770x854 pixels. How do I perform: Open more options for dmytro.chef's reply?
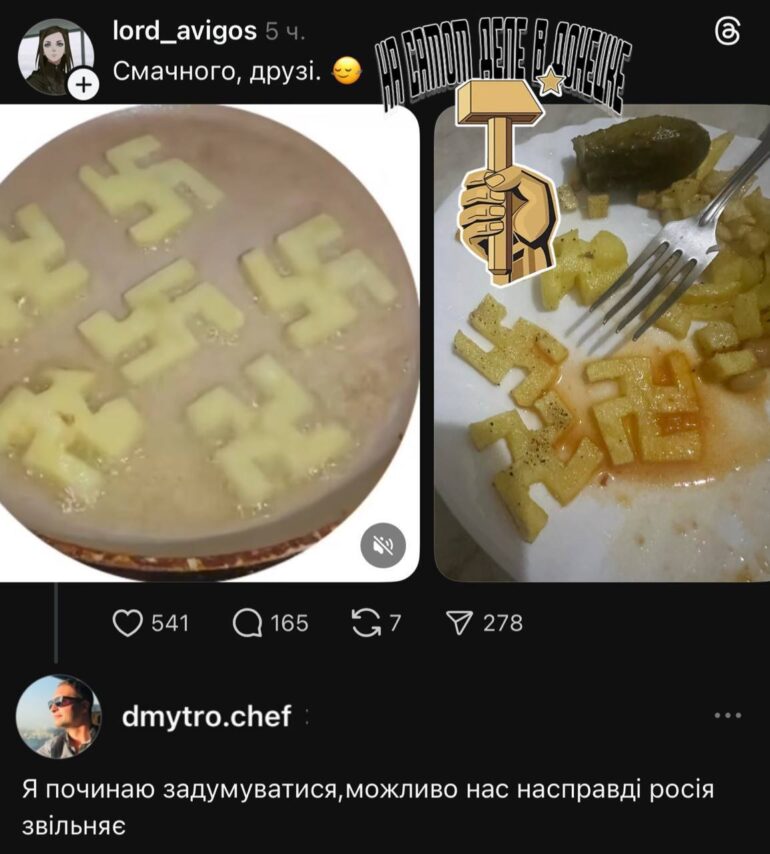pyautogui.click(x=728, y=716)
